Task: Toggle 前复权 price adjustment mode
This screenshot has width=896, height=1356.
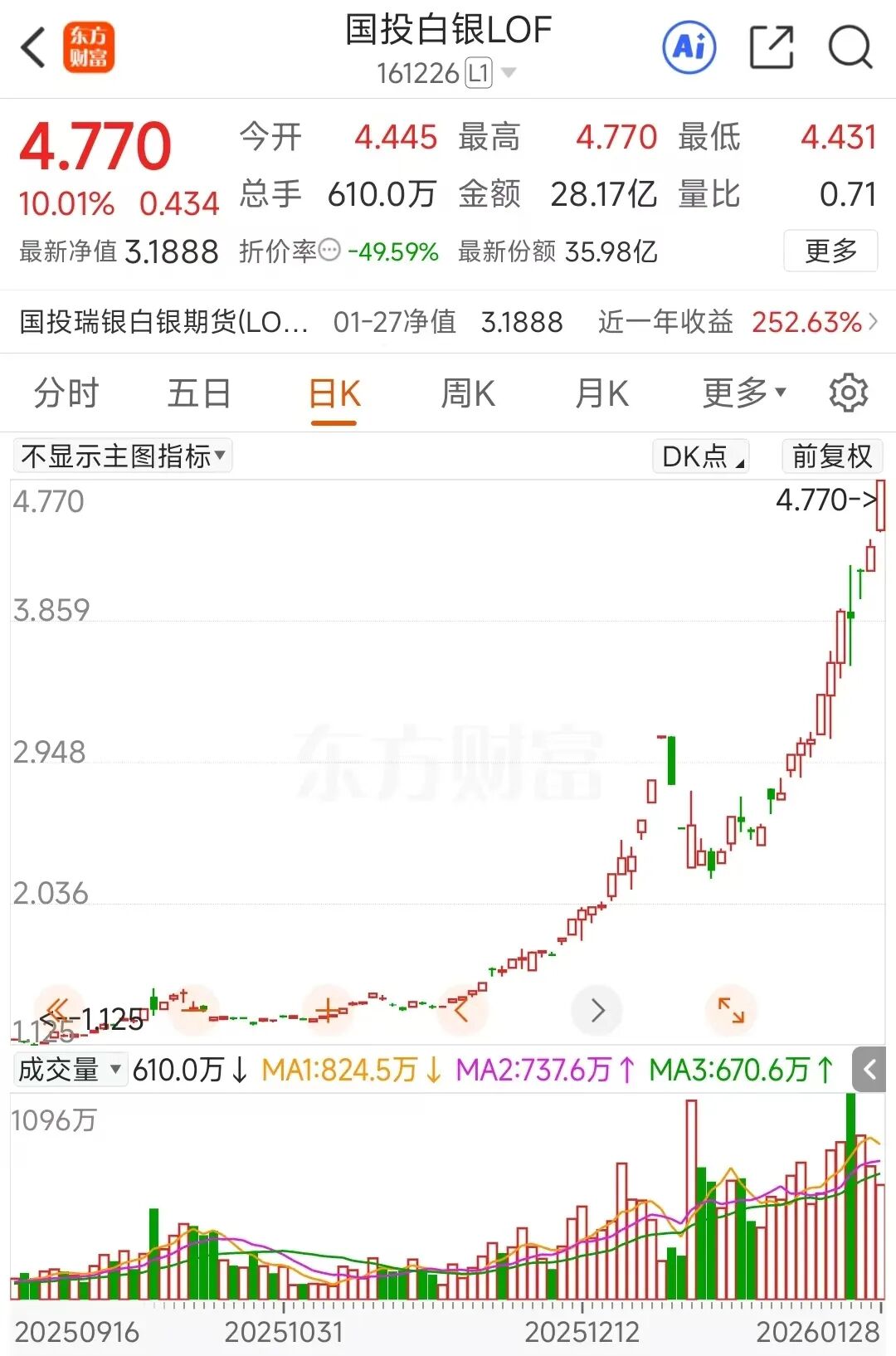Action: pos(832,456)
